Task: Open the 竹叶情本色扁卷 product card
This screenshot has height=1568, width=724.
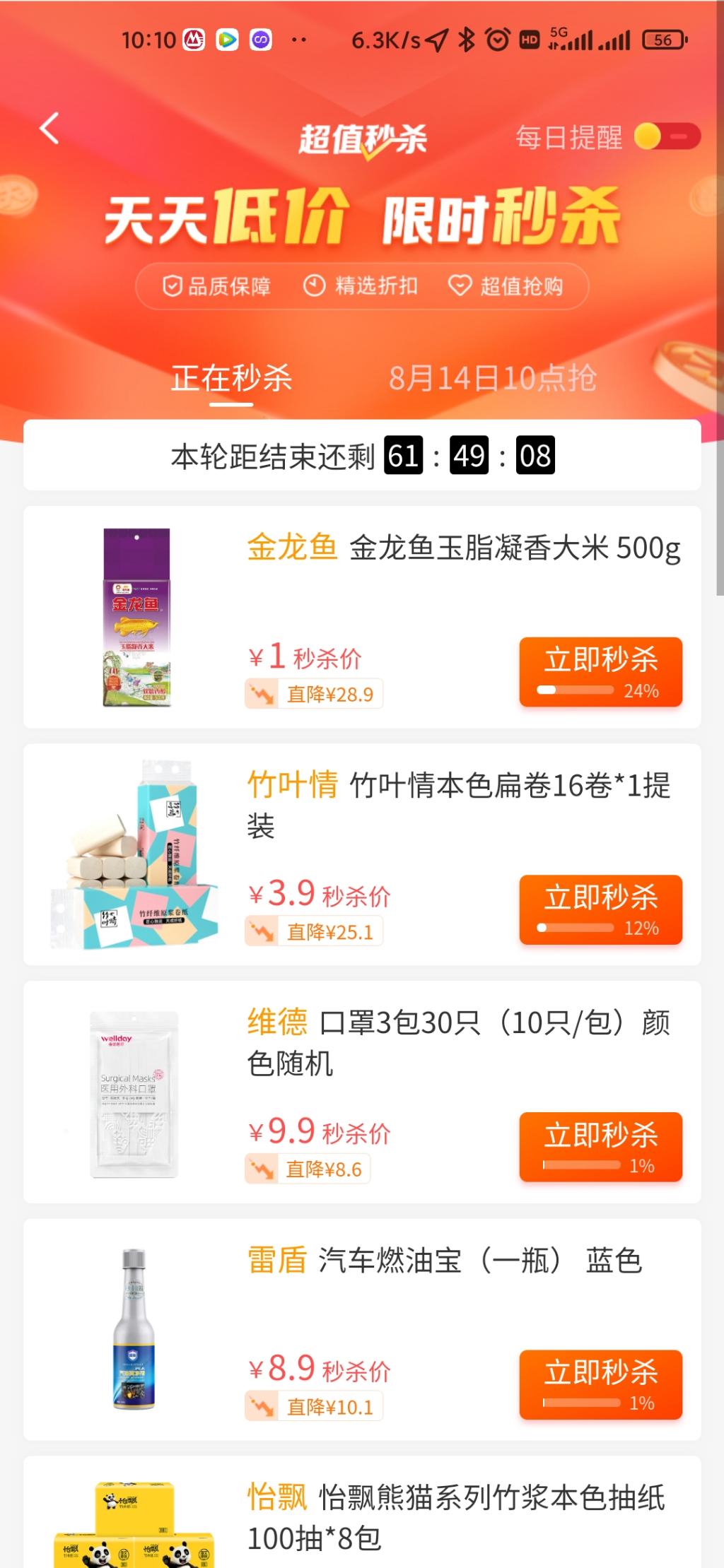Action: pyautogui.click(x=362, y=854)
